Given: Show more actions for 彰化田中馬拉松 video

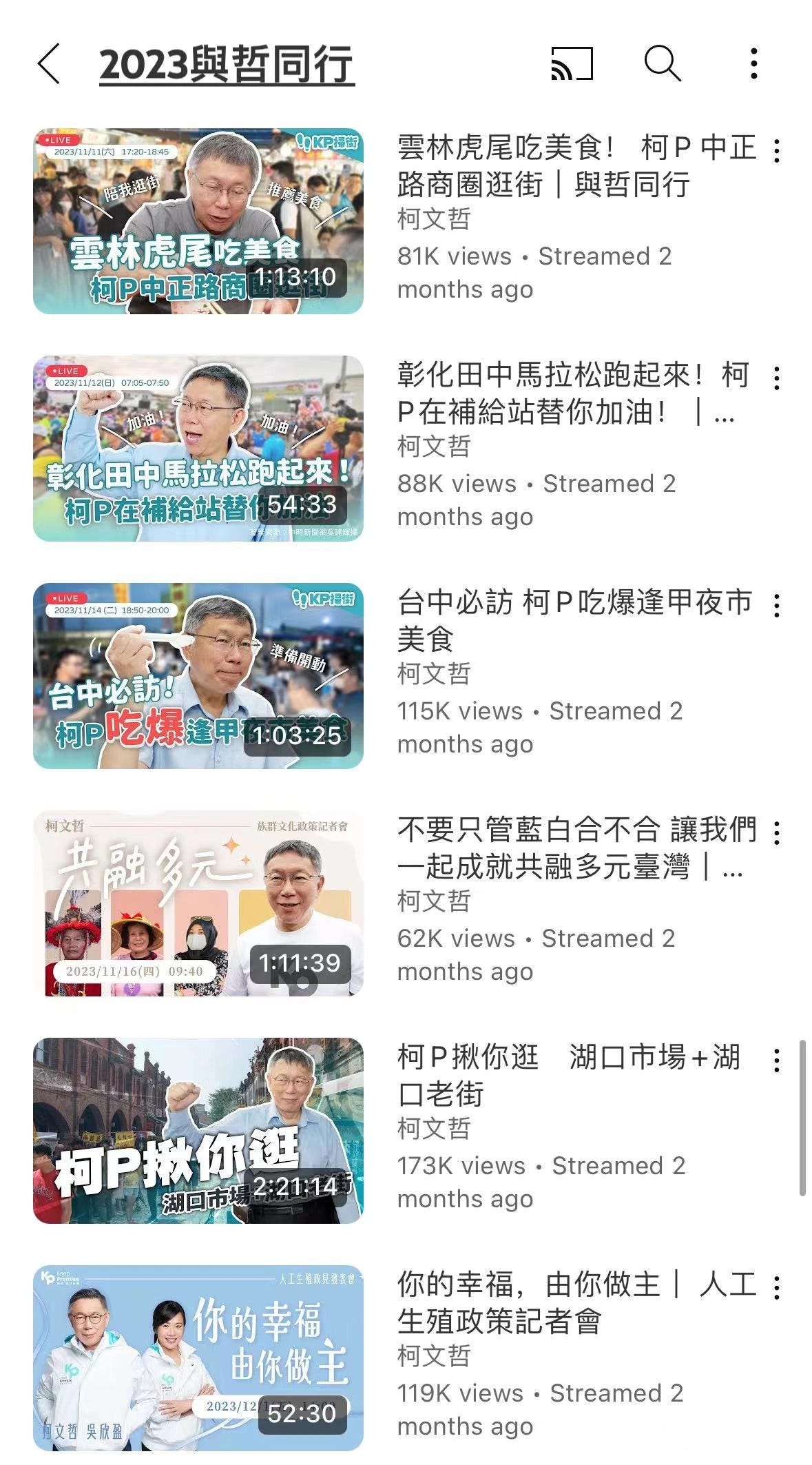Looking at the screenshot, I should click(x=777, y=378).
